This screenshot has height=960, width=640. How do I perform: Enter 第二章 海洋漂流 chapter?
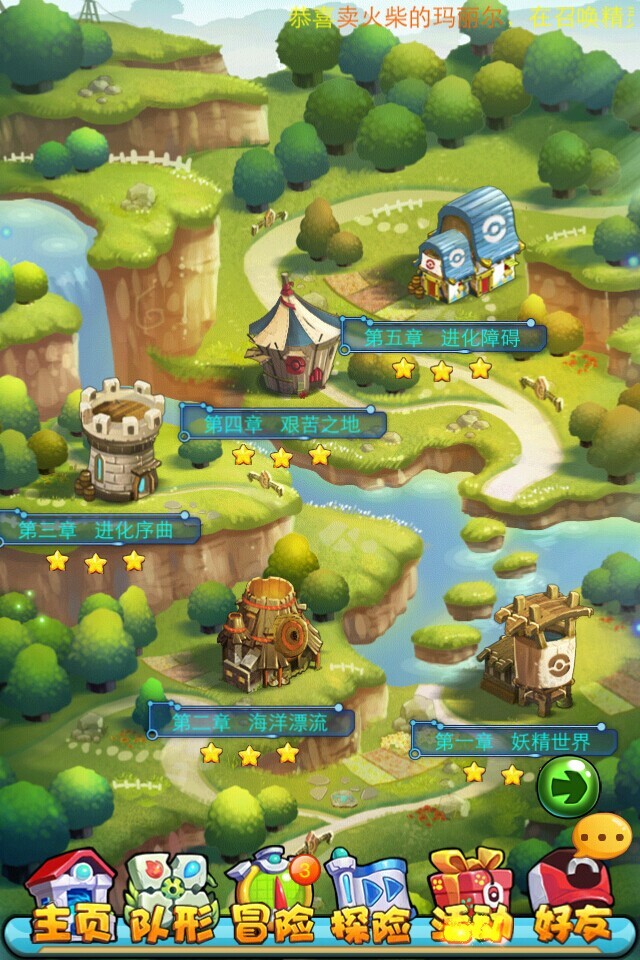point(250,722)
